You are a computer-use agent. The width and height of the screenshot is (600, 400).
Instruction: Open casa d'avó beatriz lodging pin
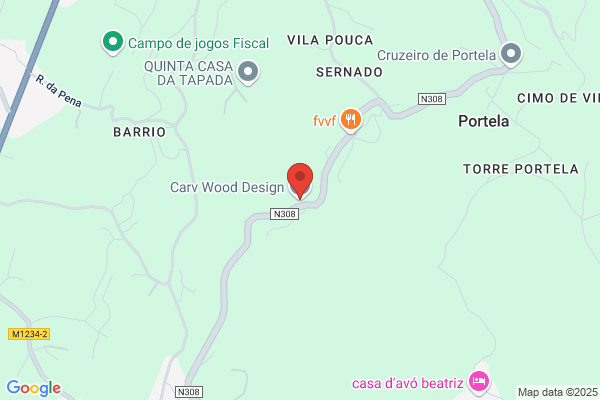(479, 382)
